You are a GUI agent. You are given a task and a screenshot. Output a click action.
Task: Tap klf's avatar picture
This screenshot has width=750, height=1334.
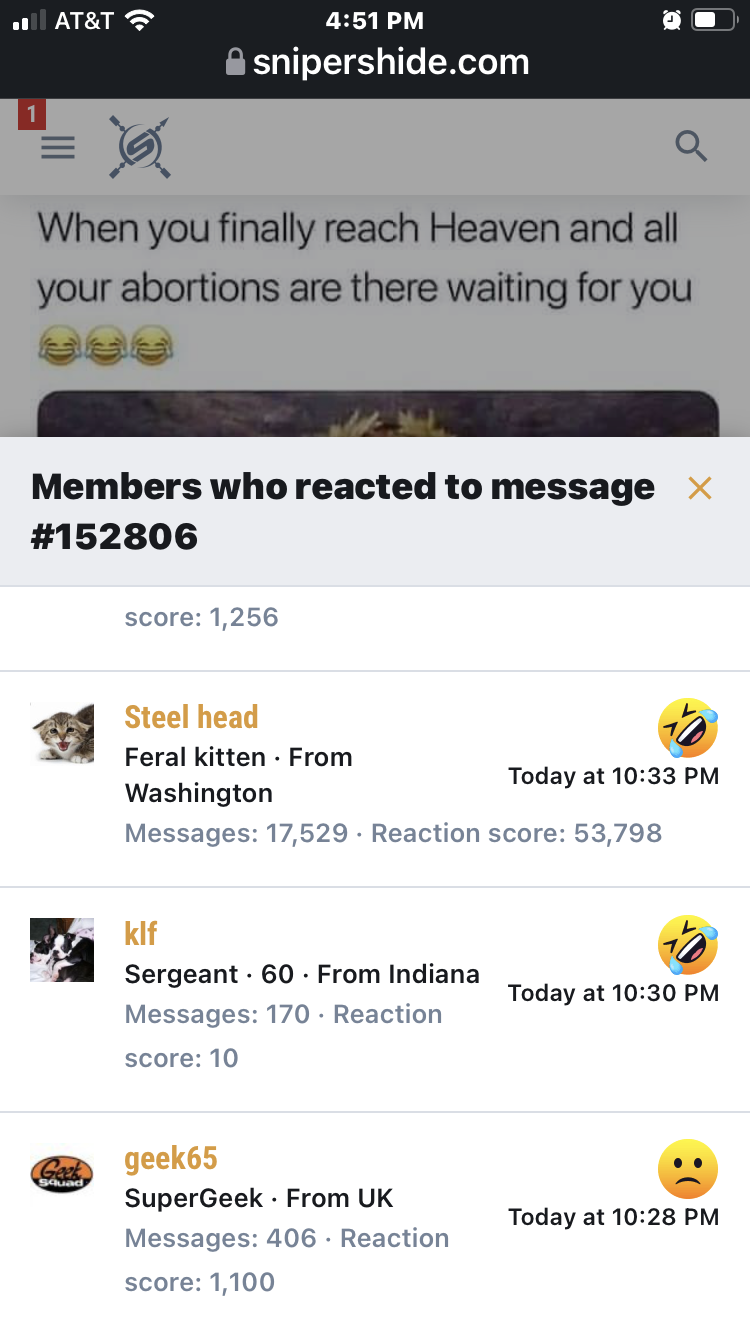[x=62, y=950]
